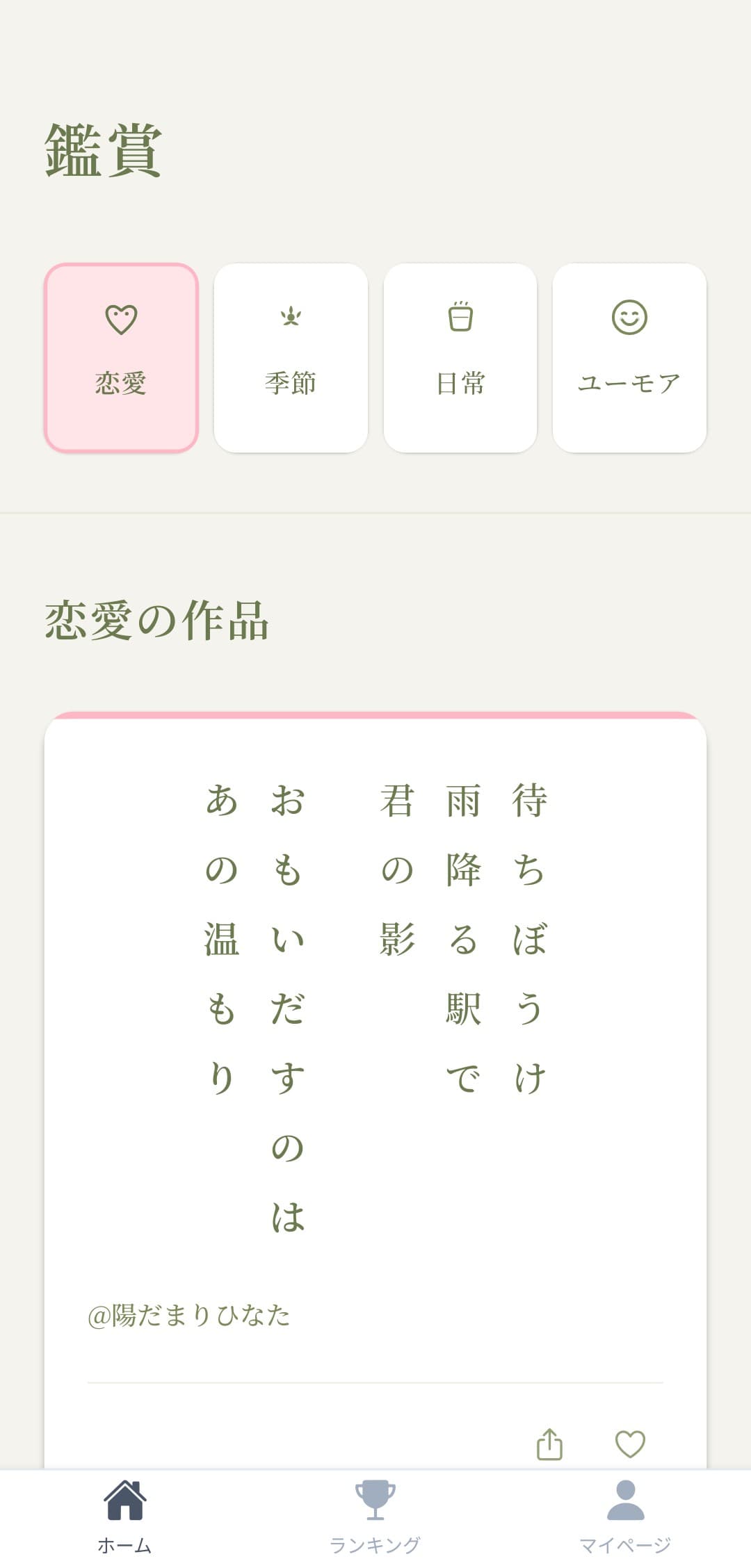This screenshot has width=751, height=1568.
Task: Activate the ユーモア category filter
Action: click(x=629, y=356)
